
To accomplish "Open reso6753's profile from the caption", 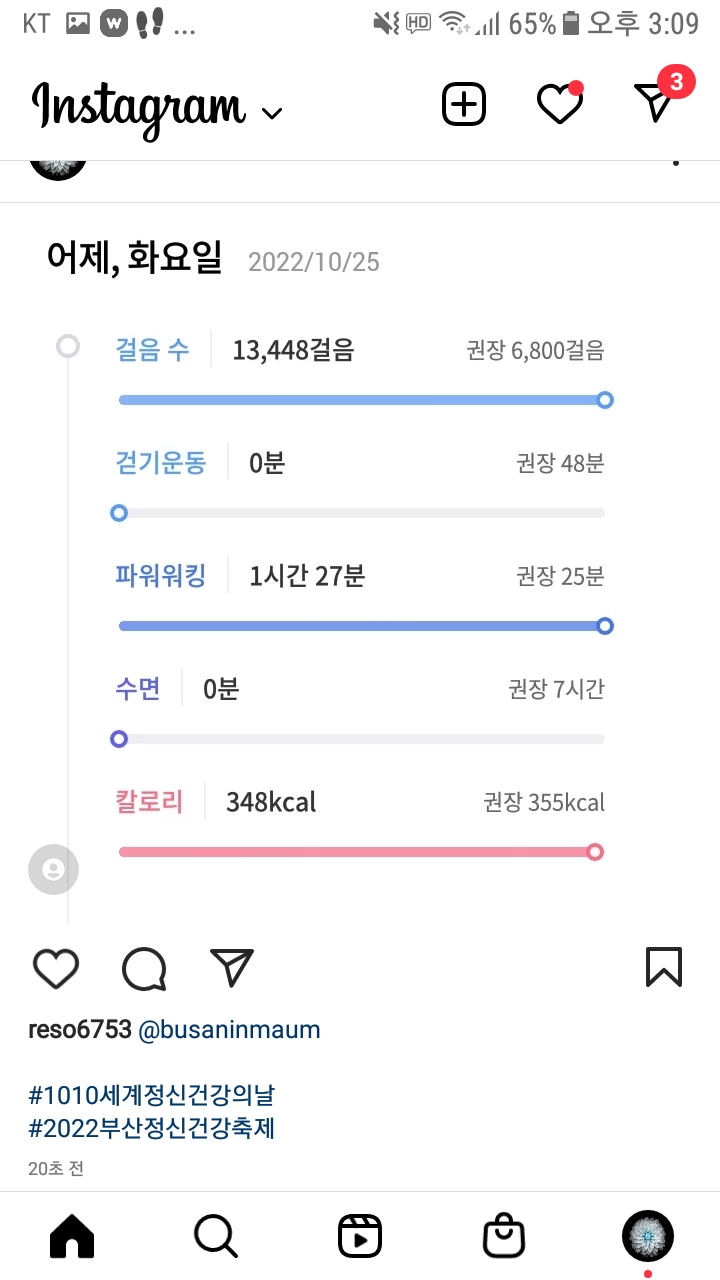I will pyautogui.click(x=80, y=1030).
